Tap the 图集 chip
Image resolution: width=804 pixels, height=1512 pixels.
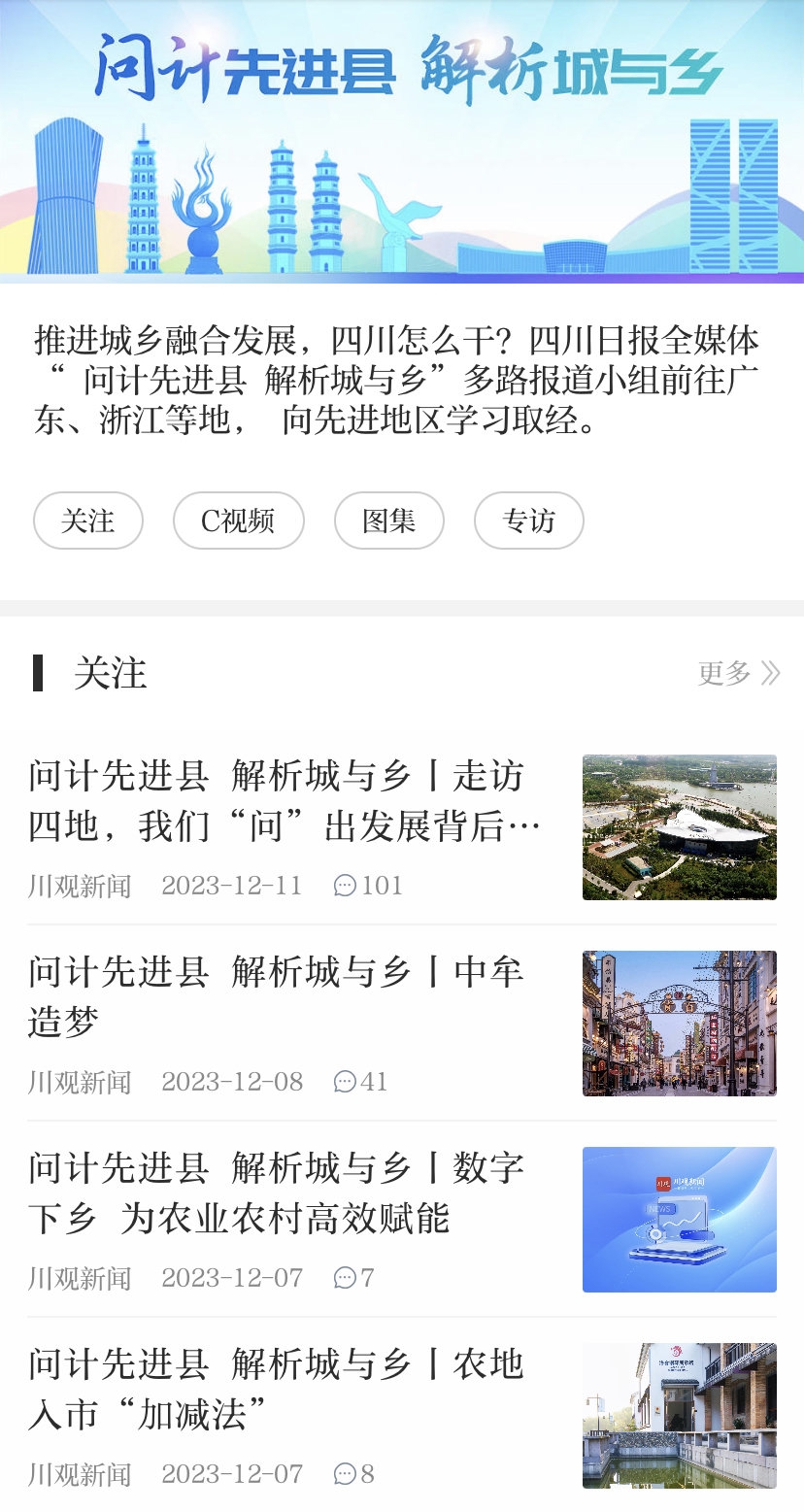[388, 521]
